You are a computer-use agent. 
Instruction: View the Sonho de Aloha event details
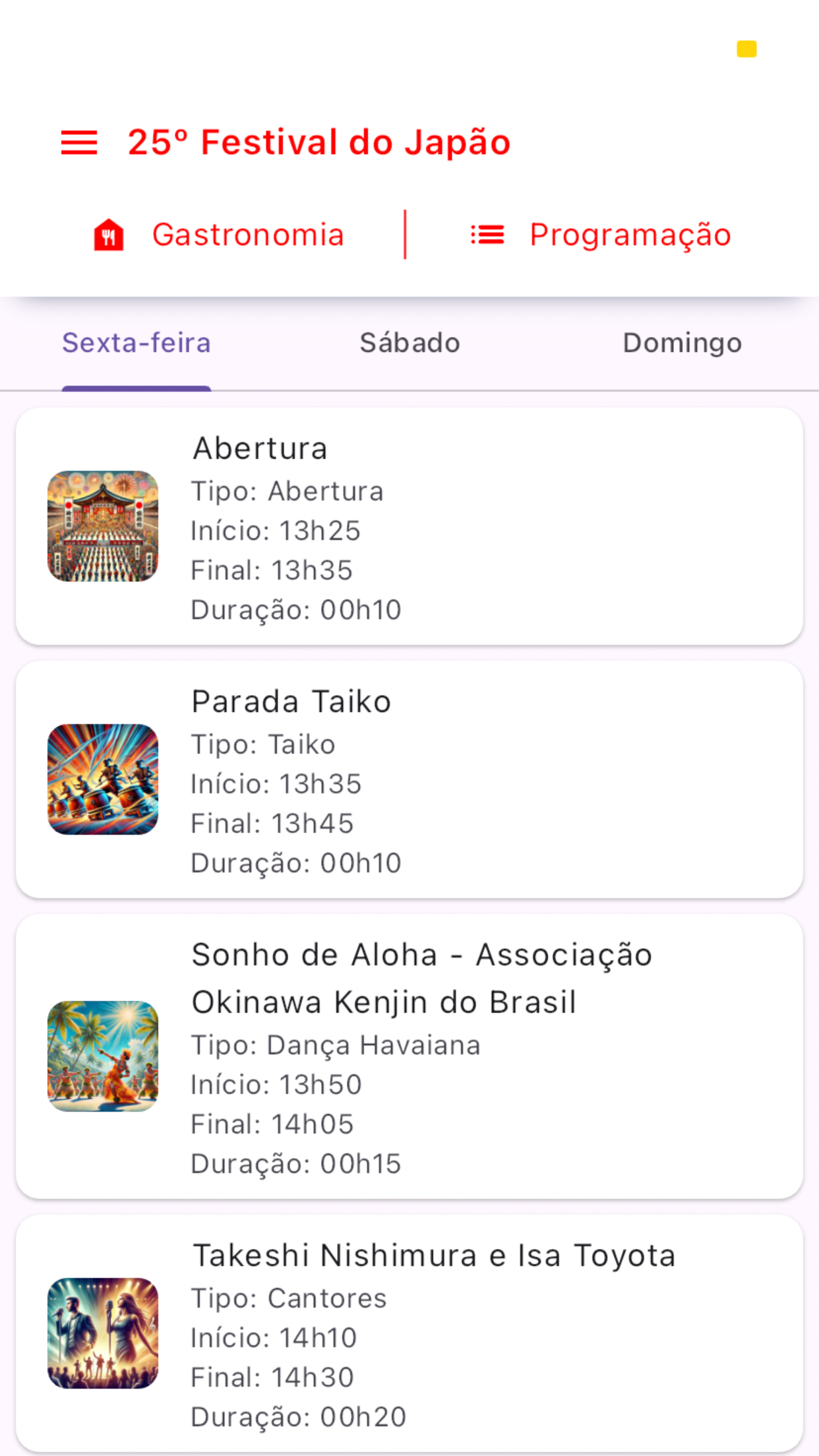pyautogui.click(x=409, y=1056)
